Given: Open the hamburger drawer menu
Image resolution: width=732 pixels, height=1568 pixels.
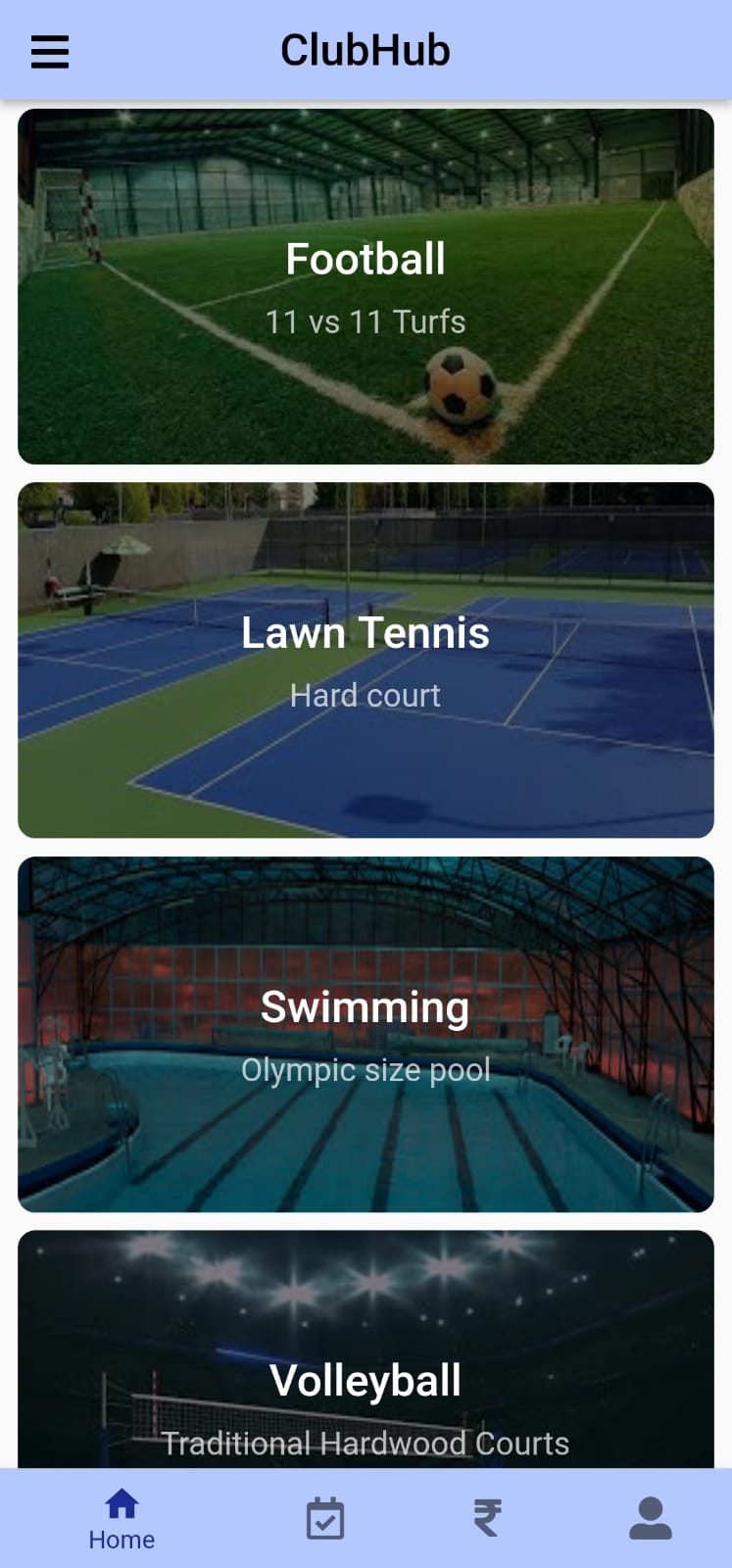Looking at the screenshot, I should (50, 52).
